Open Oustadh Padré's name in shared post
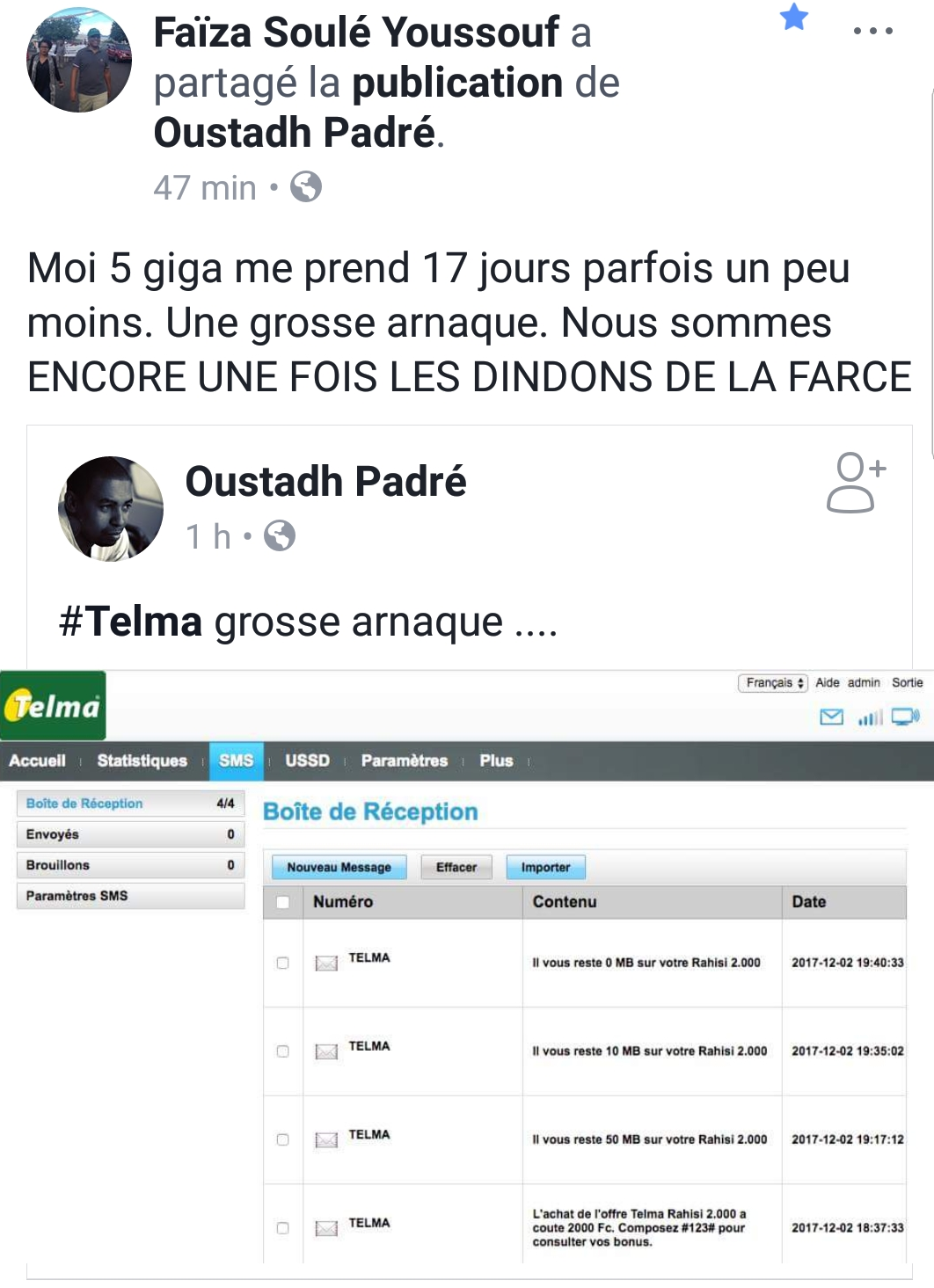The height and width of the screenshot is (1288, 934). (325, 482)
